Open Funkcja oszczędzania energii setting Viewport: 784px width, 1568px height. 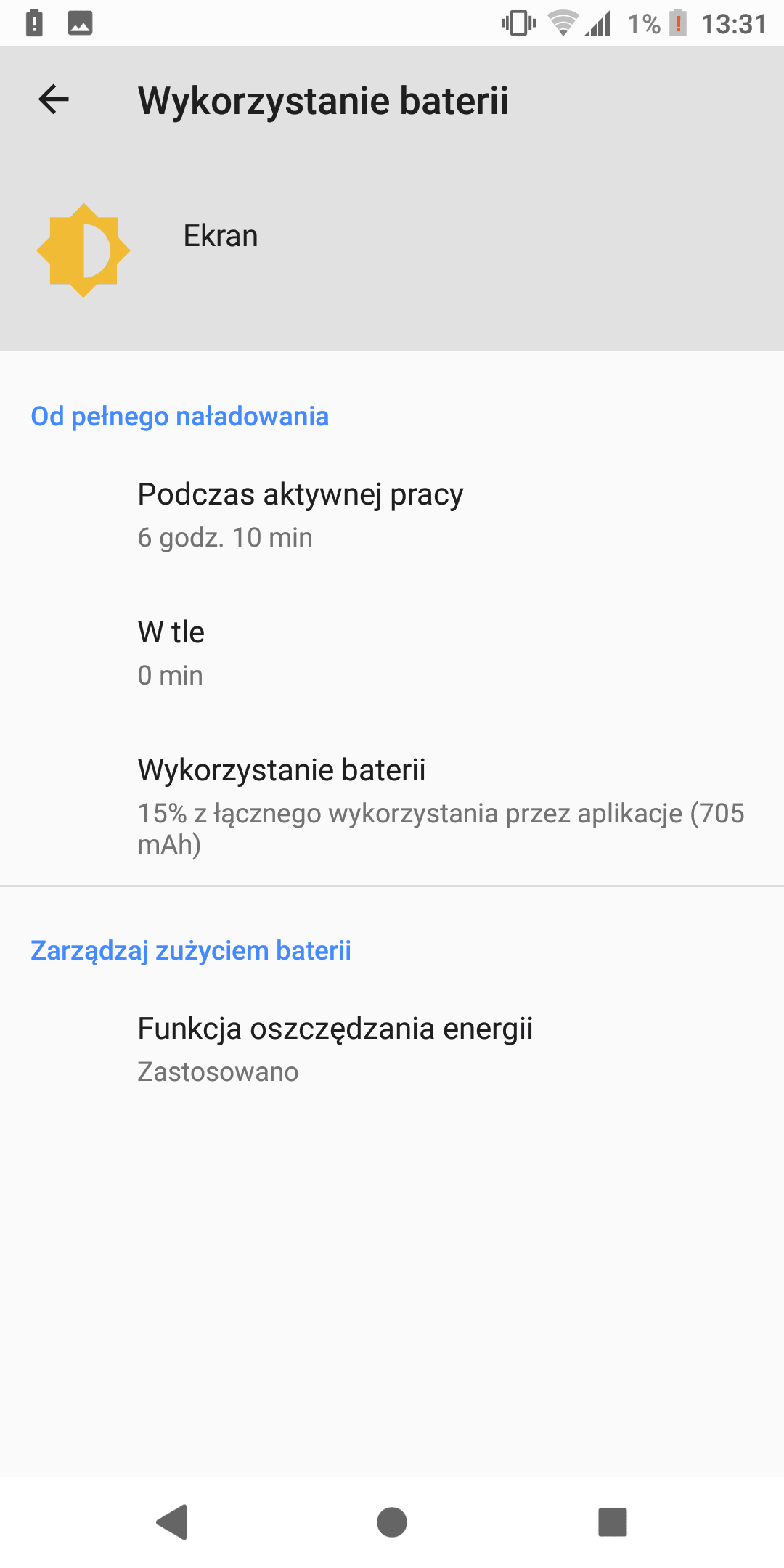point(335,1048)
